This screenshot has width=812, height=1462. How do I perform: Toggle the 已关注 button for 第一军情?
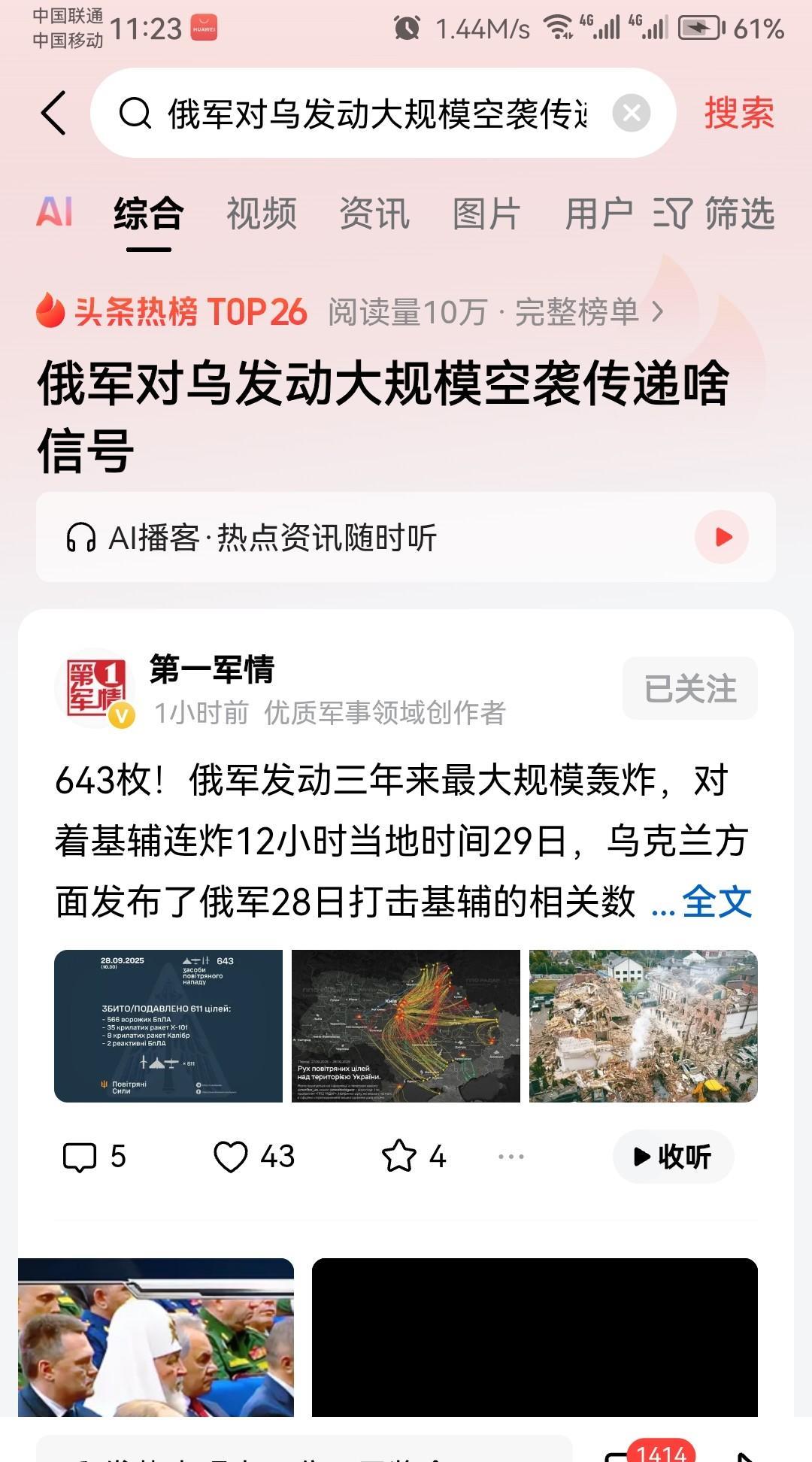689,688
